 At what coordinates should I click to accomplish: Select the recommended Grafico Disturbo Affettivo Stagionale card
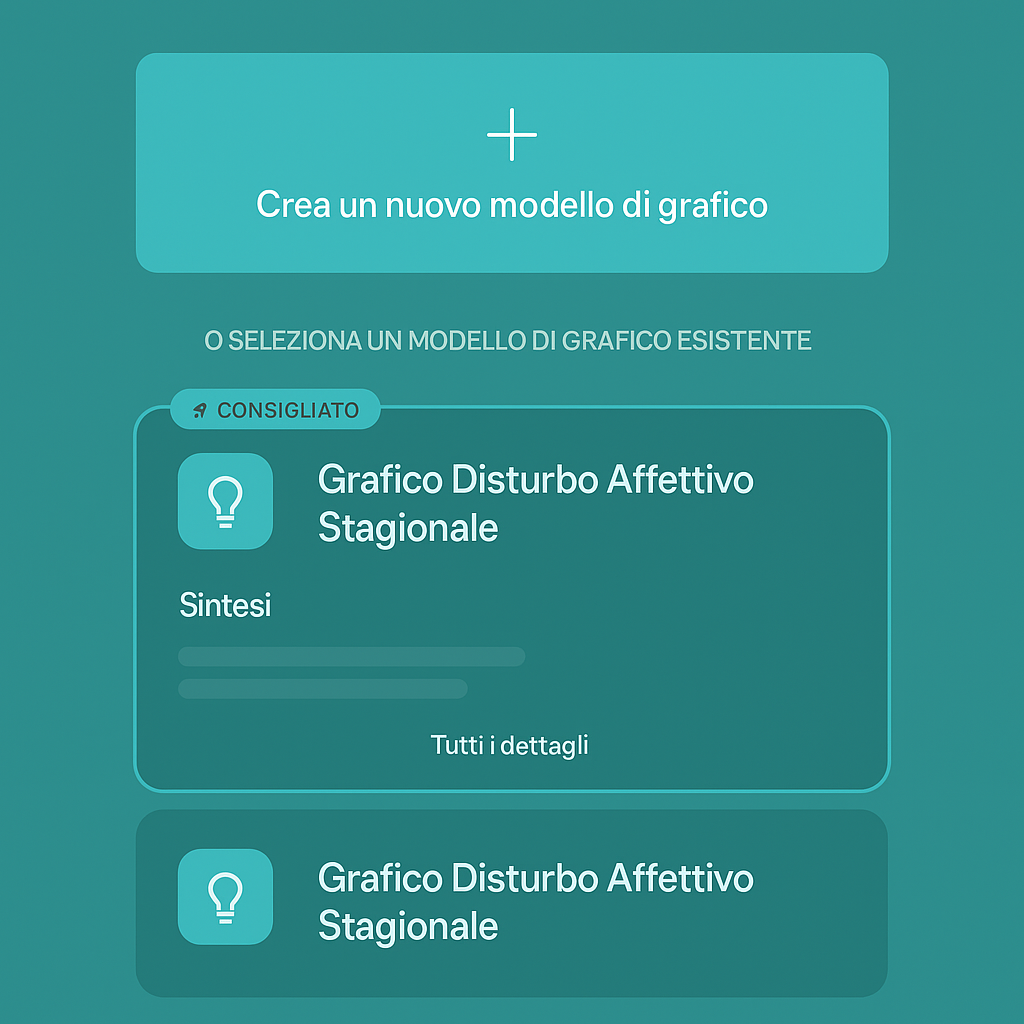[534, 502]
